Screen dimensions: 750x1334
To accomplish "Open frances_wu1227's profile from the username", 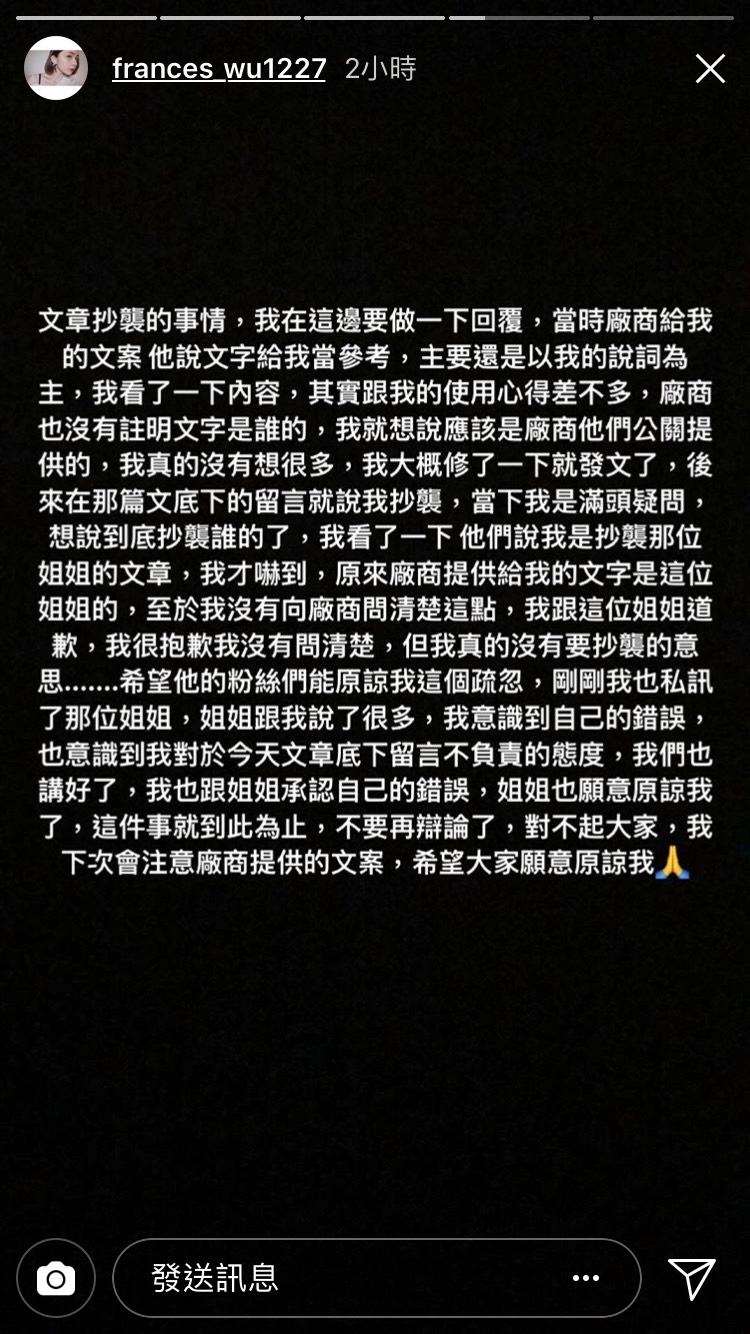I will [219, 68].
